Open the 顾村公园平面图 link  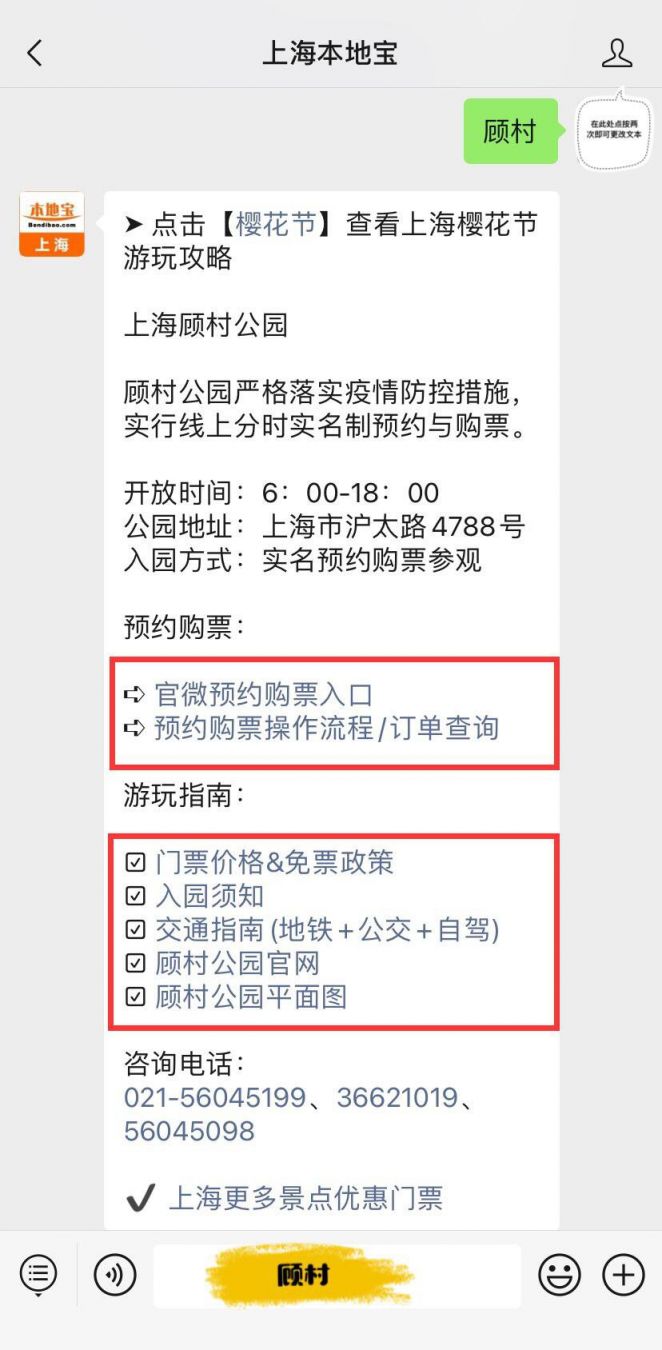click(250, 997)
